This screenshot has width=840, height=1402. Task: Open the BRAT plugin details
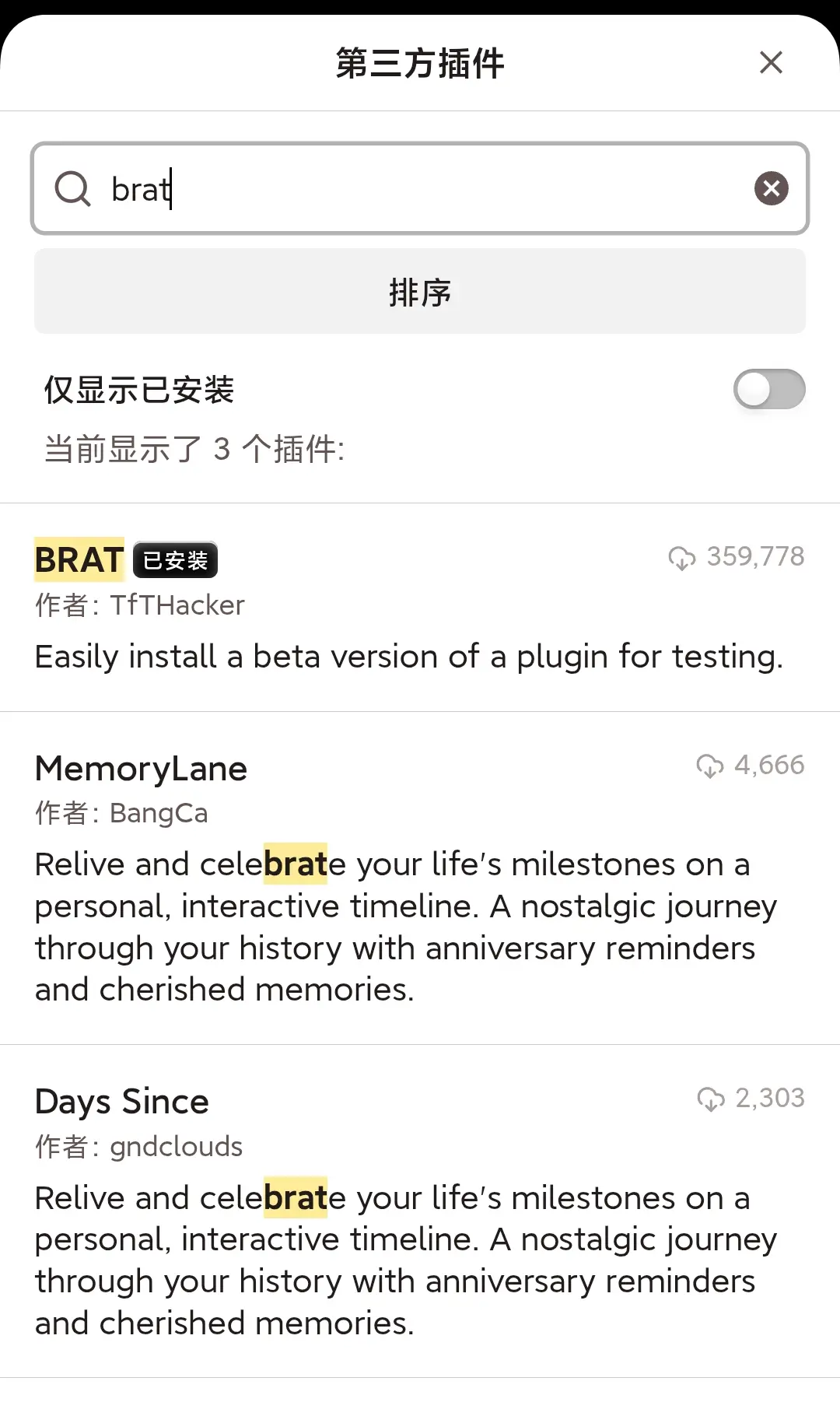pos(420,608)
